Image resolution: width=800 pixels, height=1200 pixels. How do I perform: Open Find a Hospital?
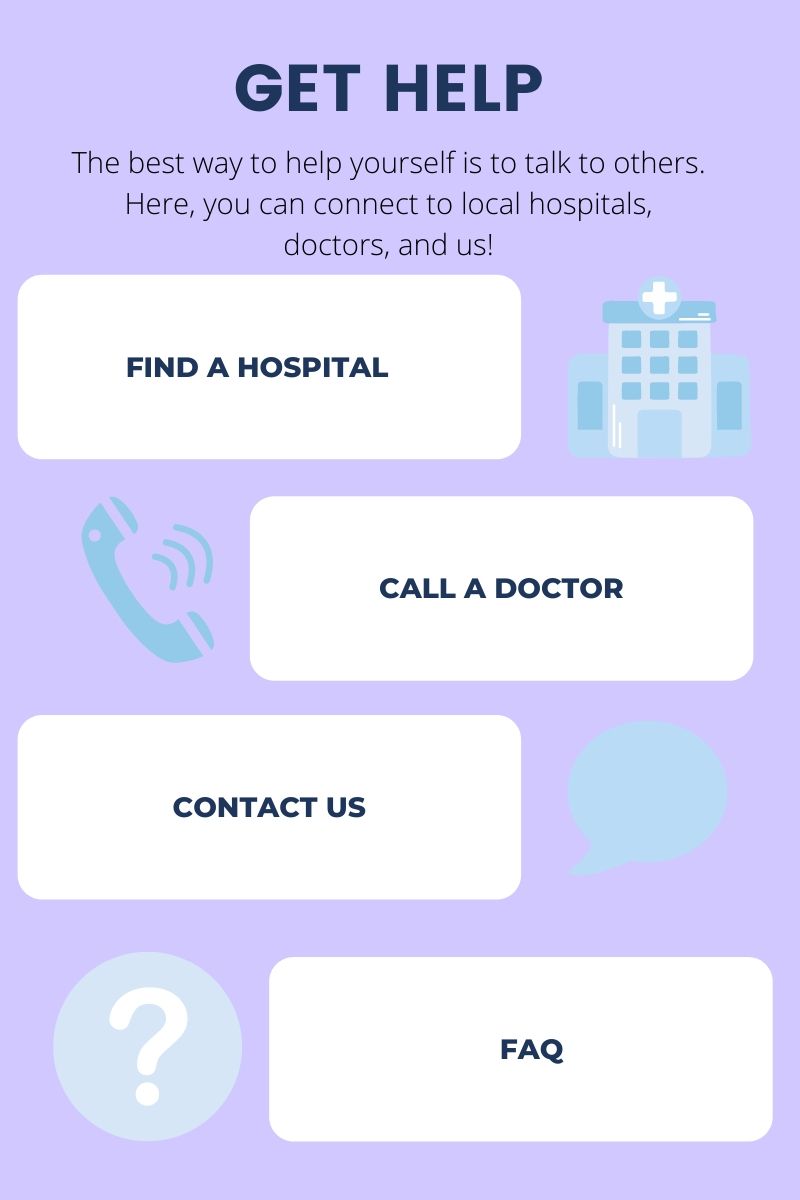click(269, 367)
